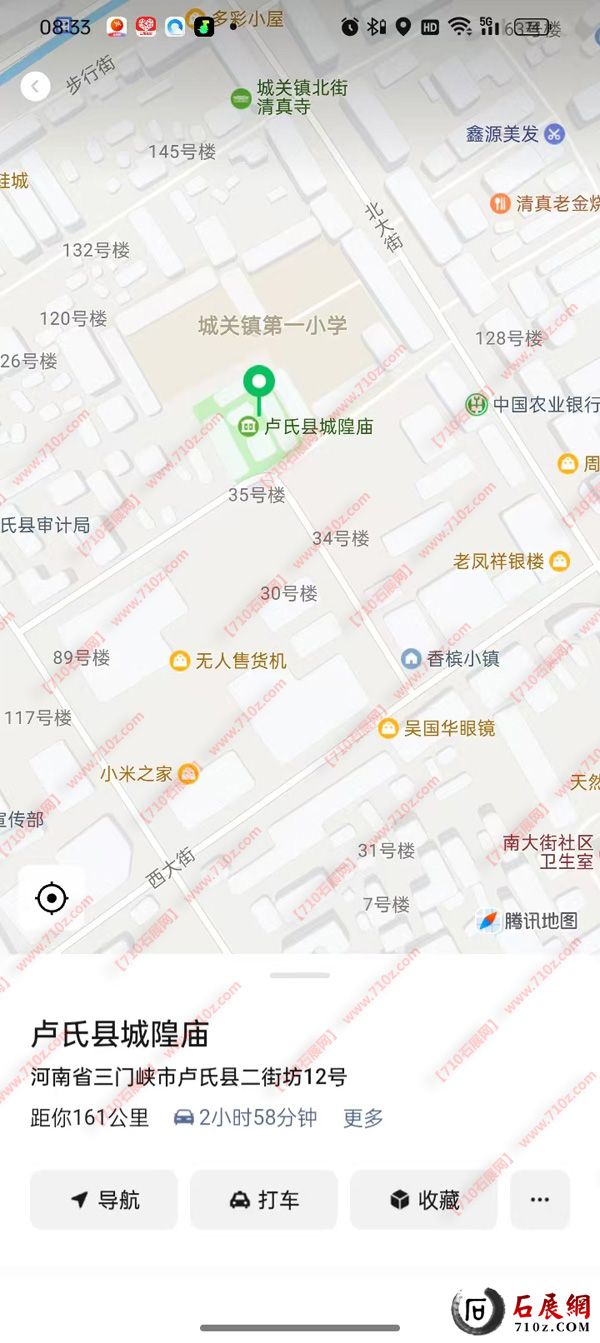Start navigation with the 导航 button
600x1343 pixels.
pyautogui.click(x=104, y=1200)
